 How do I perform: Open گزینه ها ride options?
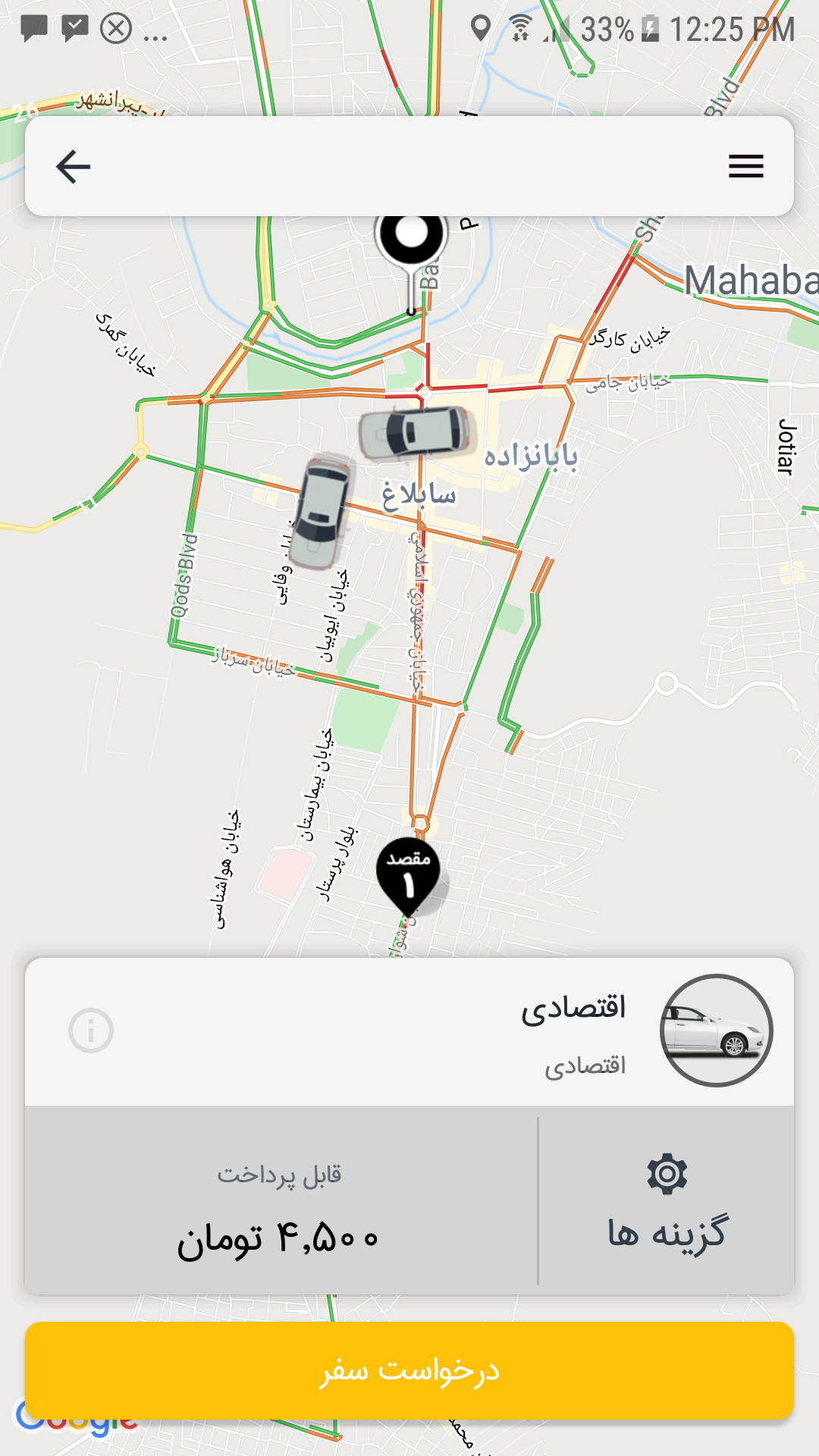pos(667,1202)
